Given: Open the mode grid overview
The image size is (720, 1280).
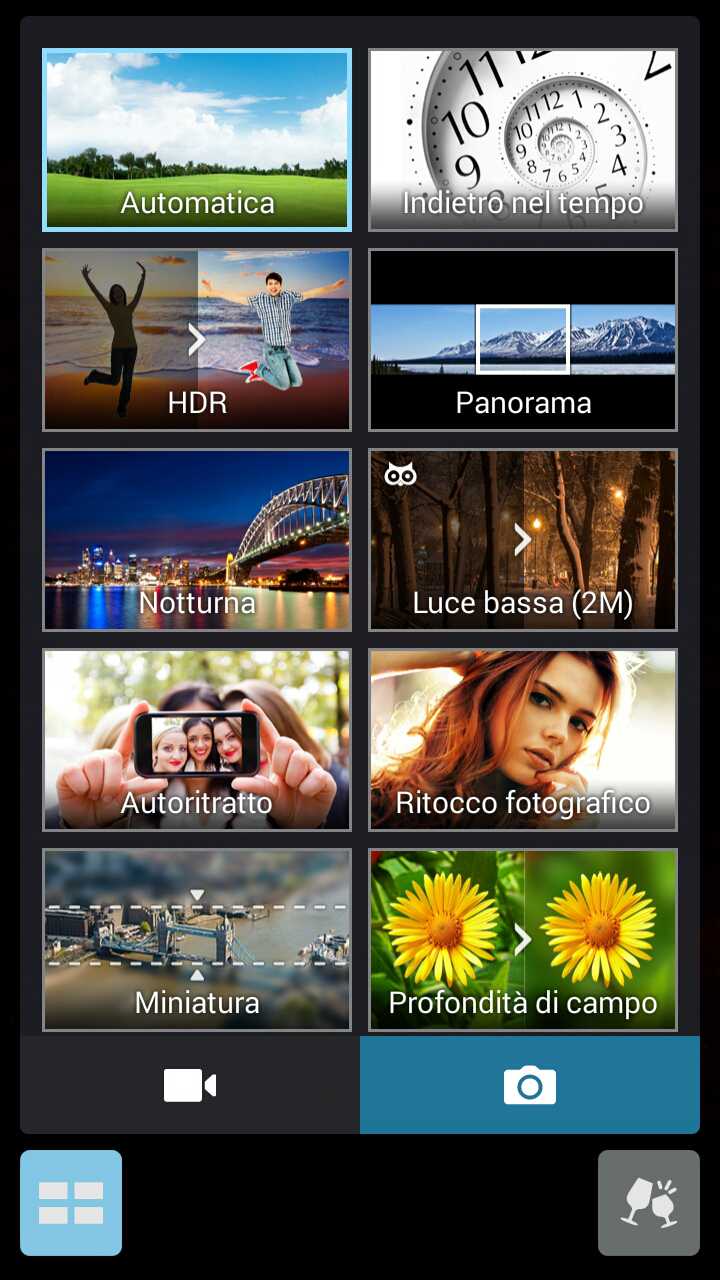Looking at the screenshot, I should 71,1202.
